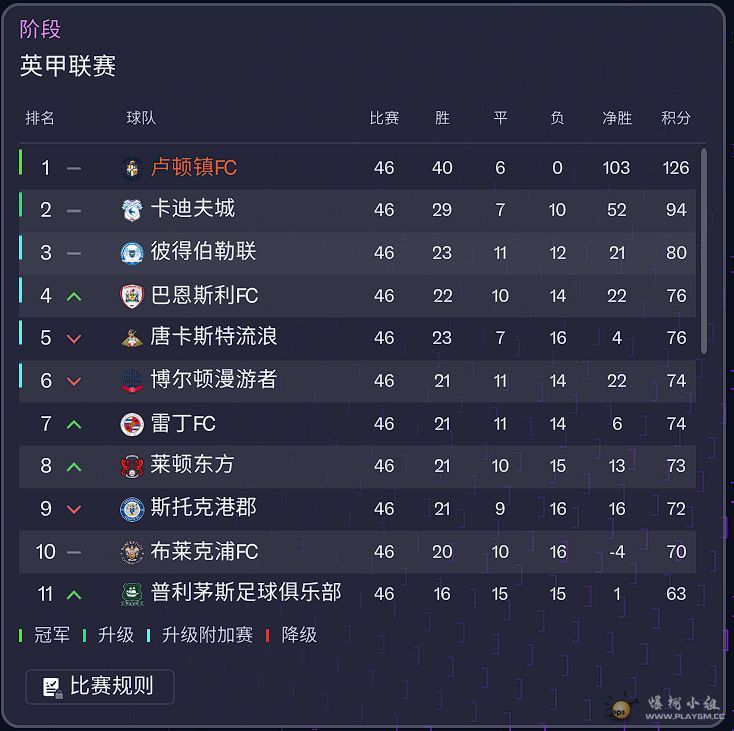
Task: View the 雷丁FC team
Action: click(183, 423)
